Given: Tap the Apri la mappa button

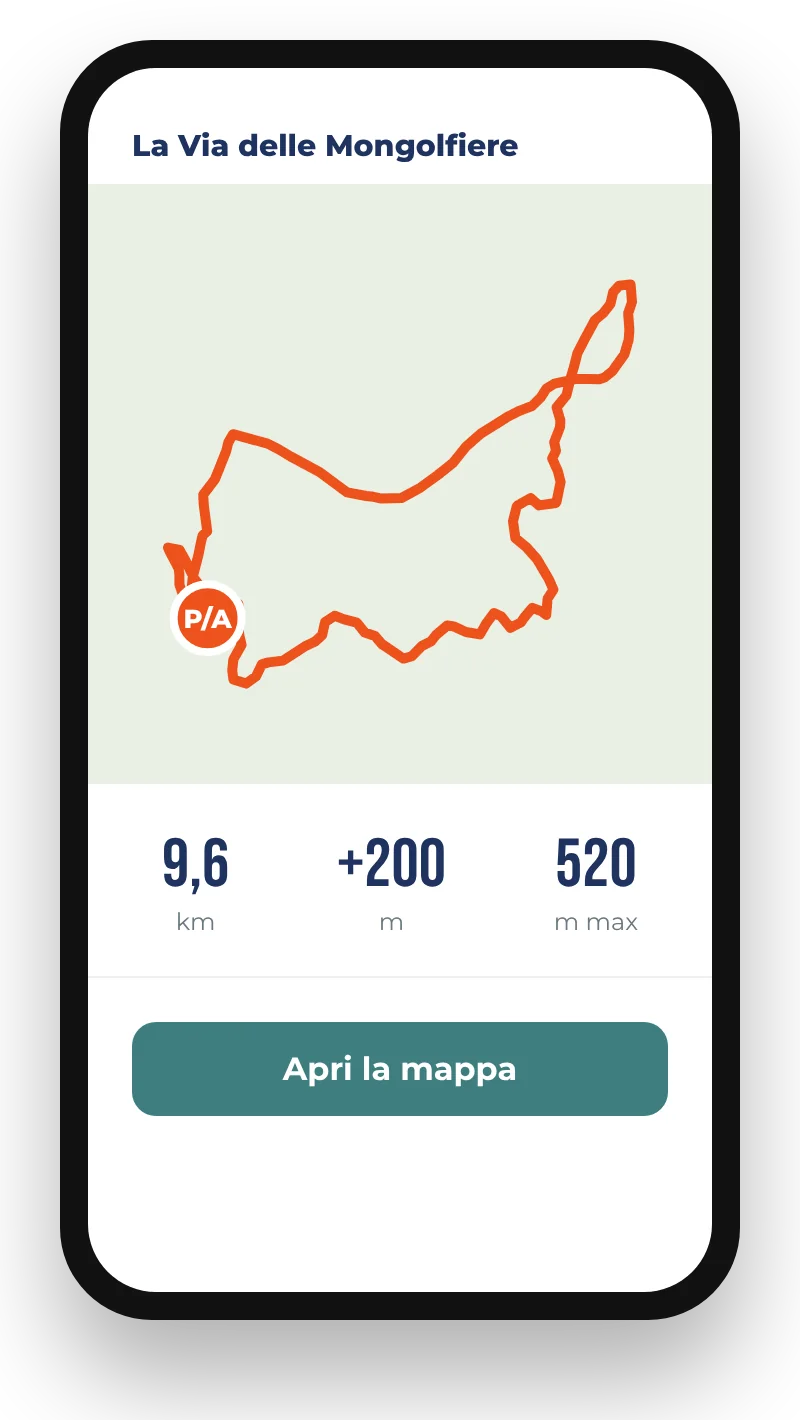Looking at the screenshot, I should (x=400, y=1068).
